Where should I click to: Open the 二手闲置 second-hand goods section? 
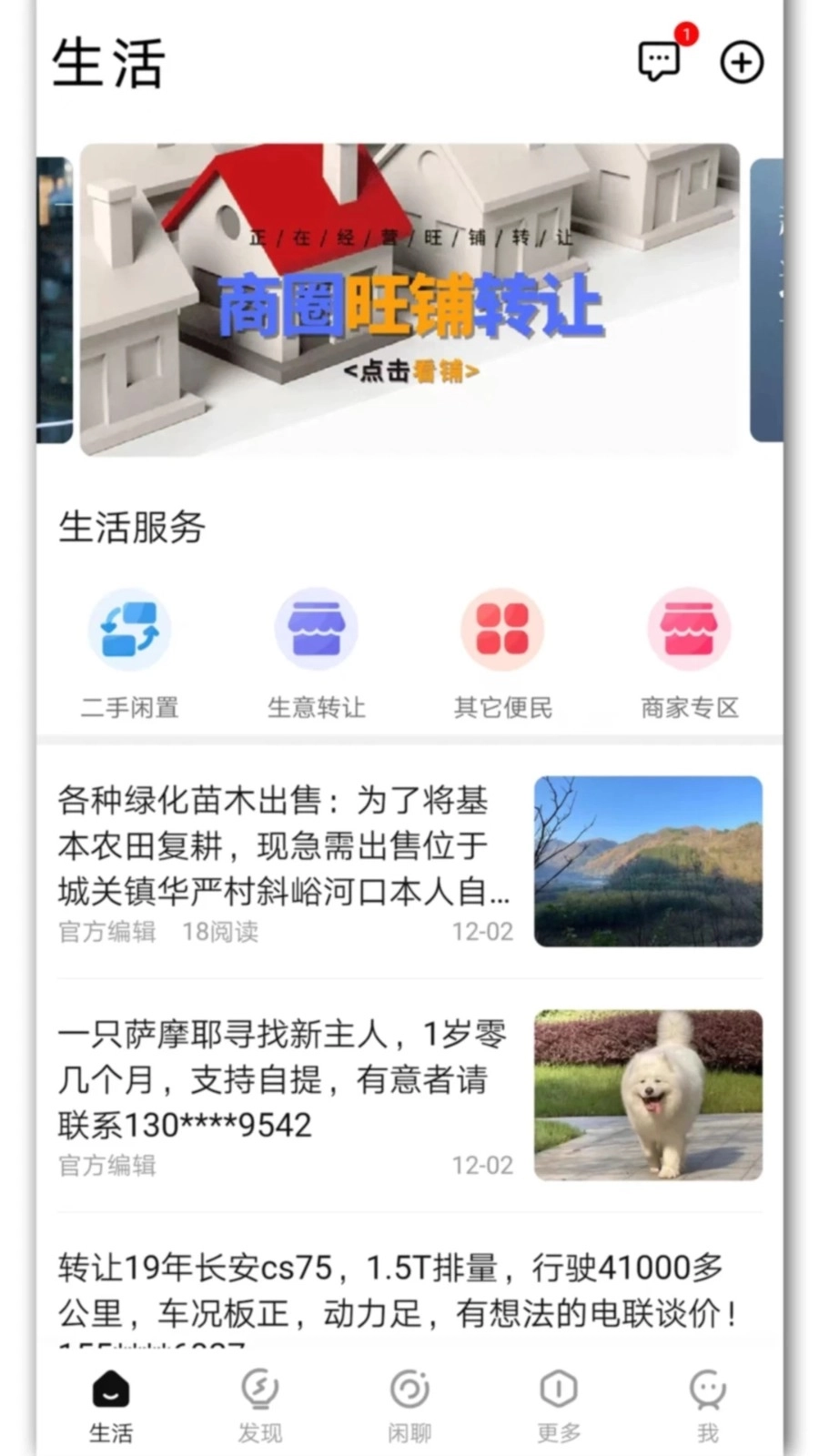tap(129, 646)
